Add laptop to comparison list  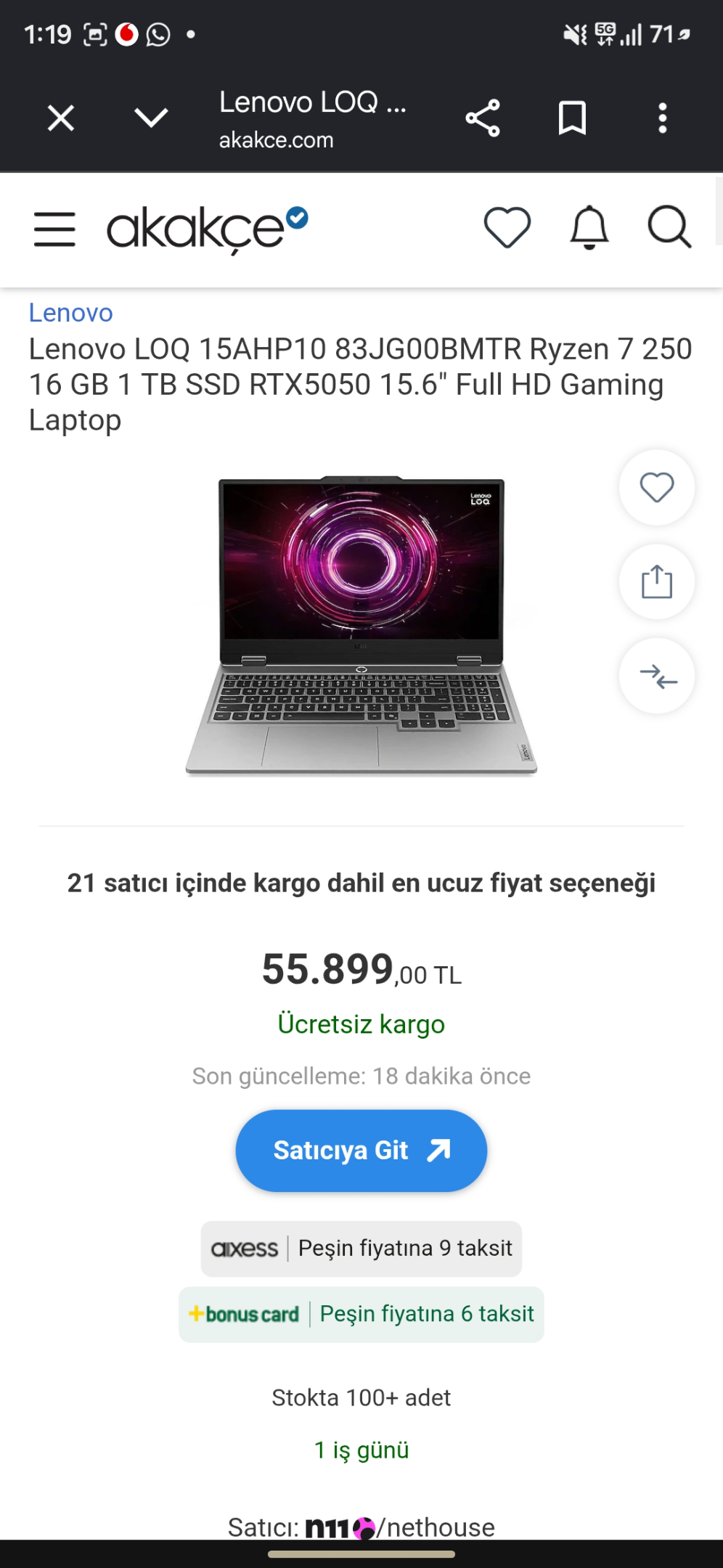tap(657, 676)
